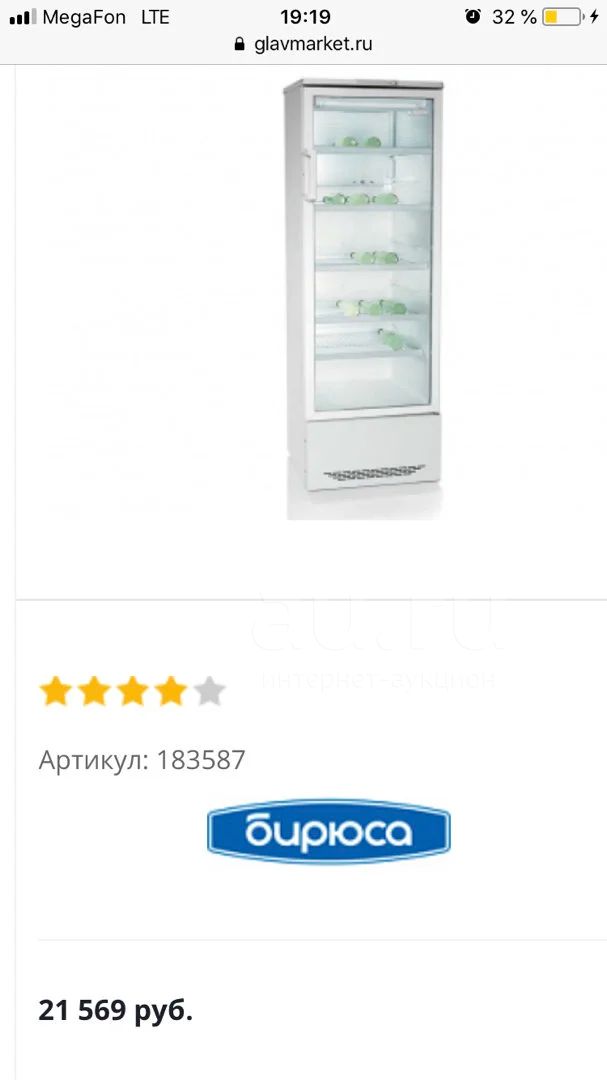The image size is (607, 1080).
Task: Tap the glavmarket.ru address bar
Action: [303, 44]
